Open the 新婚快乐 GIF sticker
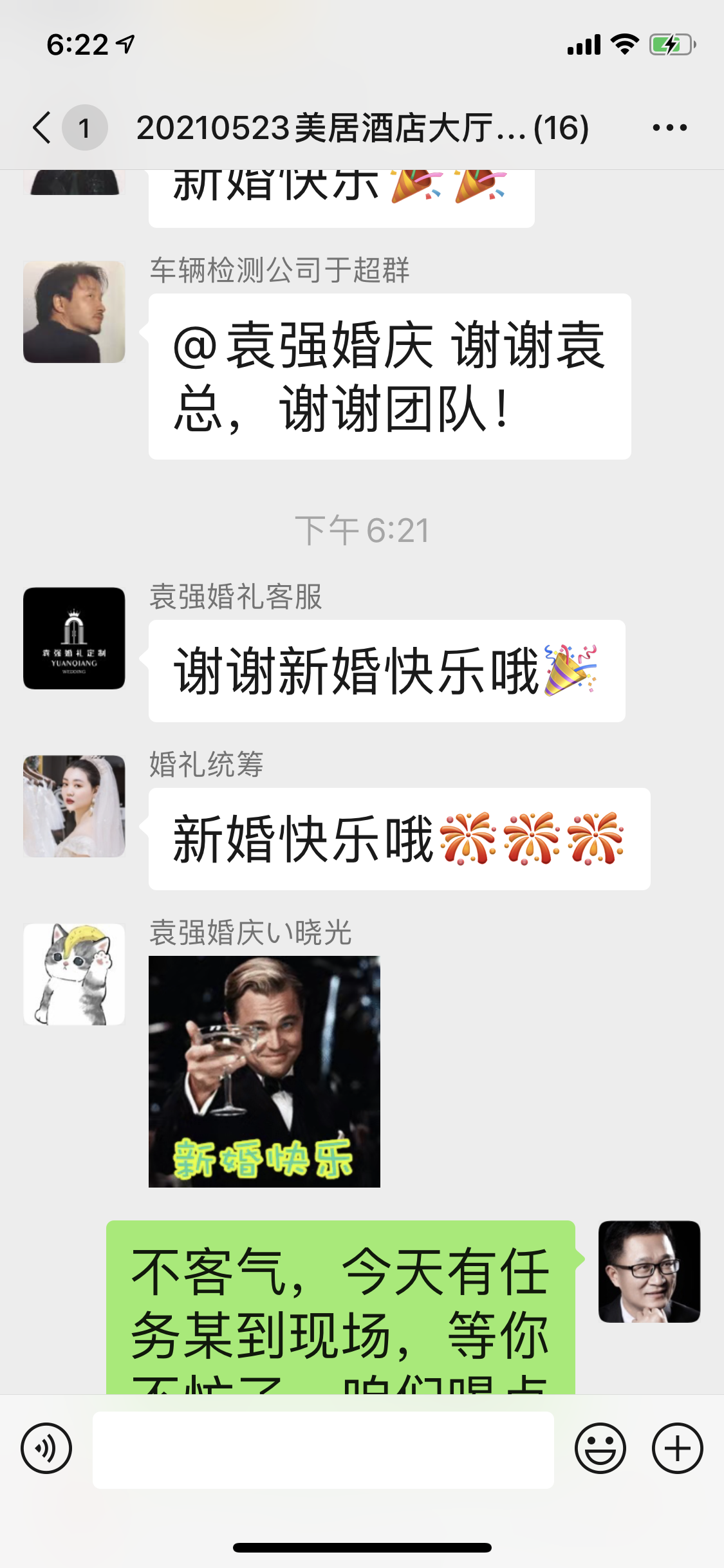Screen dimensions: 724x1568 265,1072
